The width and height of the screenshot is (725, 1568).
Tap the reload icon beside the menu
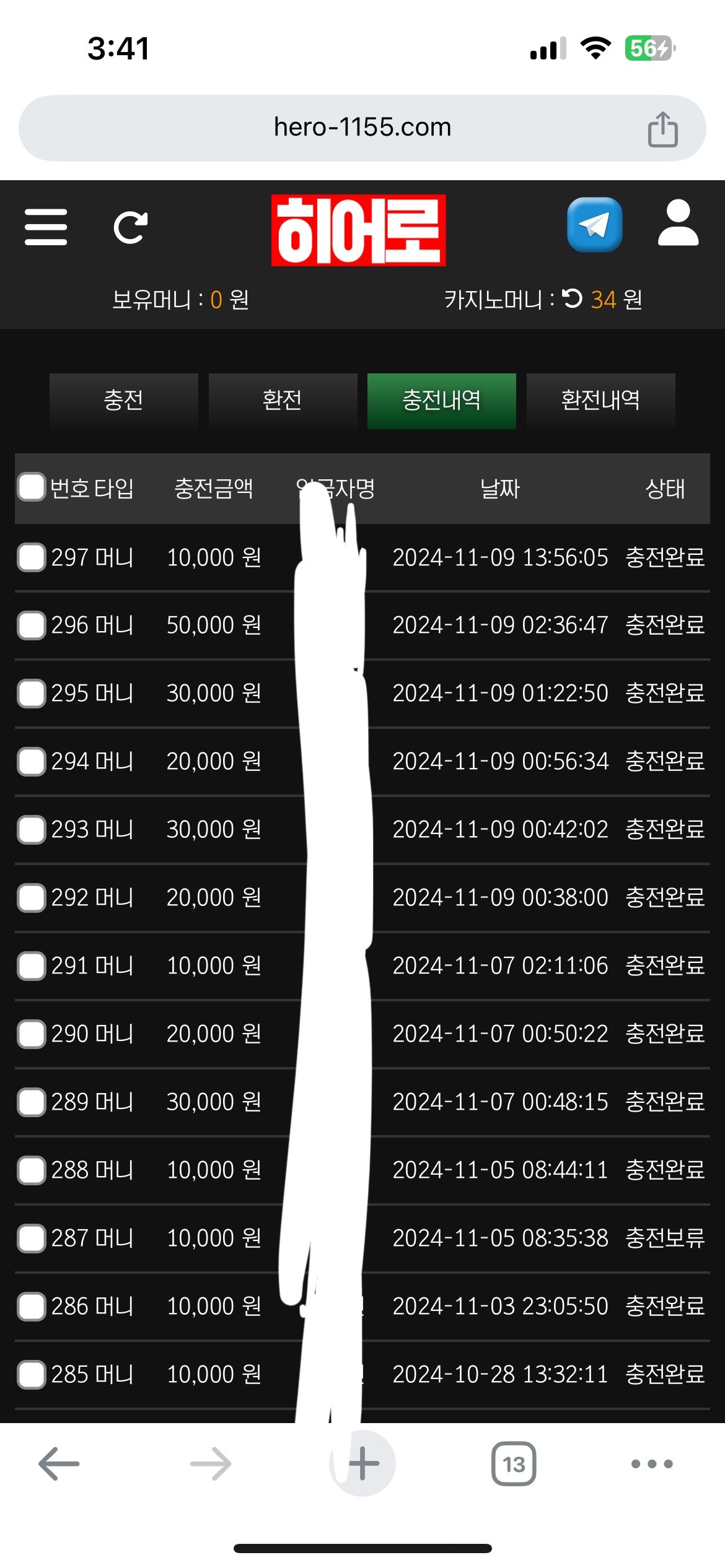tap(131, 227)
